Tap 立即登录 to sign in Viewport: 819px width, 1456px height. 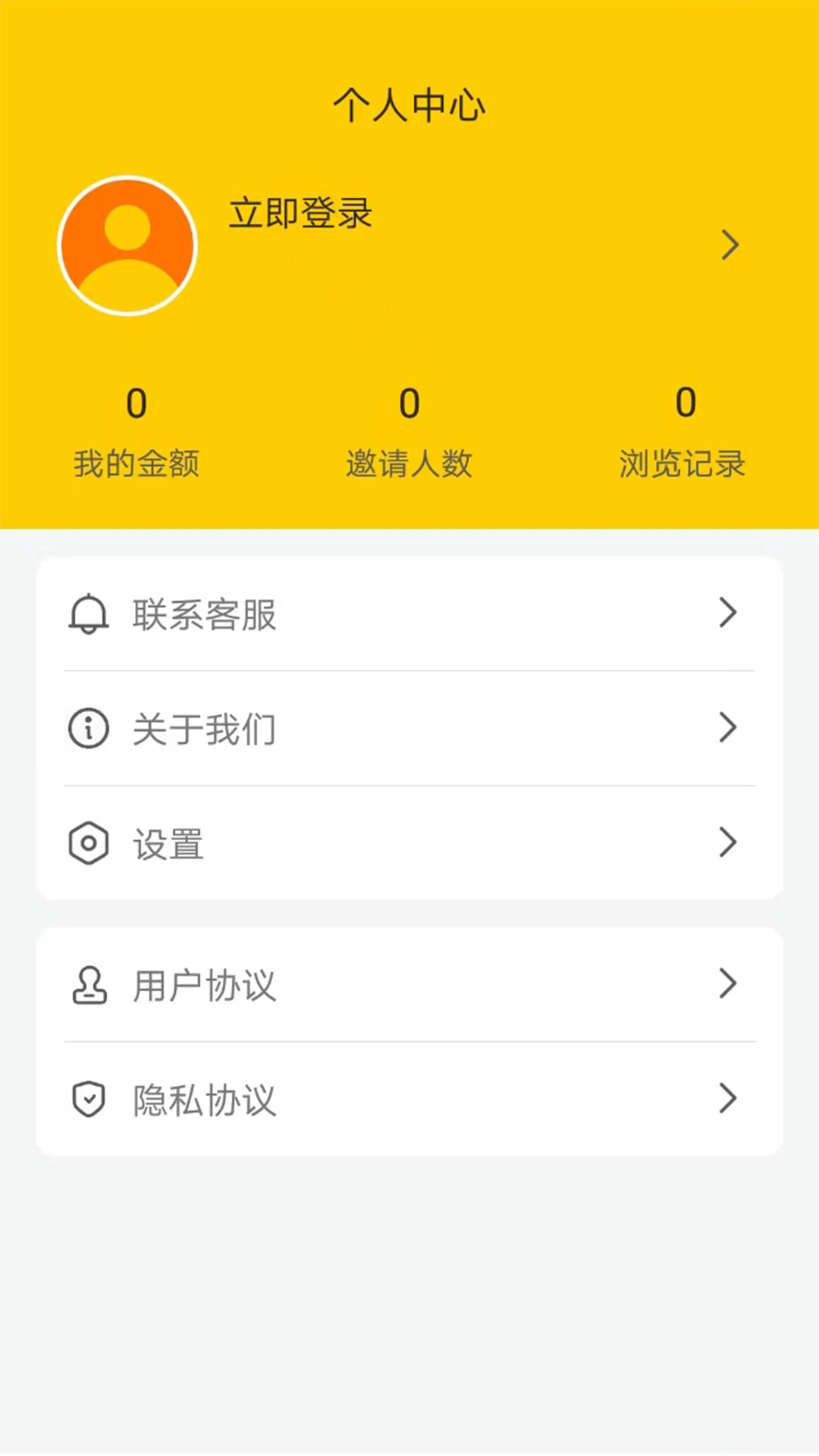(300, 215)
